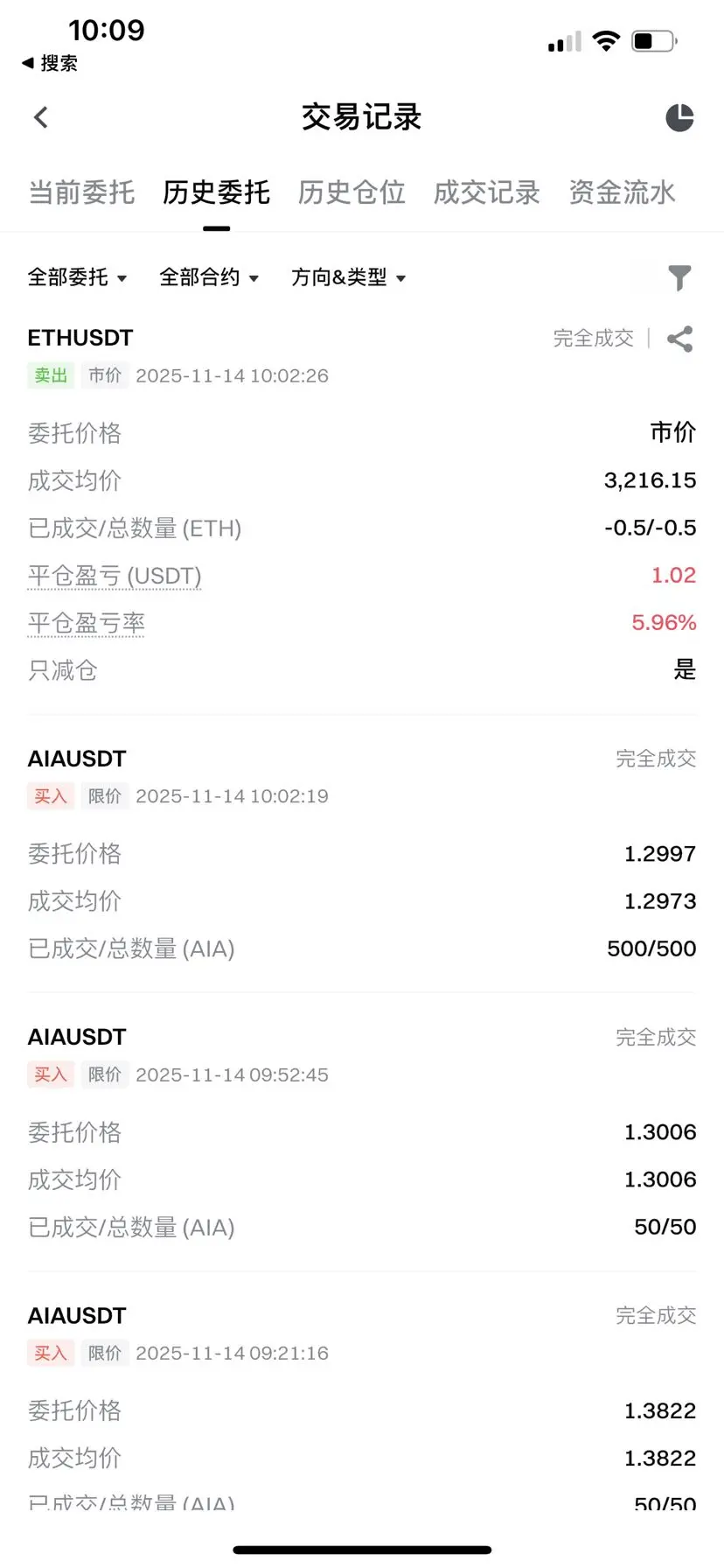Switch to the 当前委托 tab
The image size is (724, 1568).
click(x=81, y=192)
